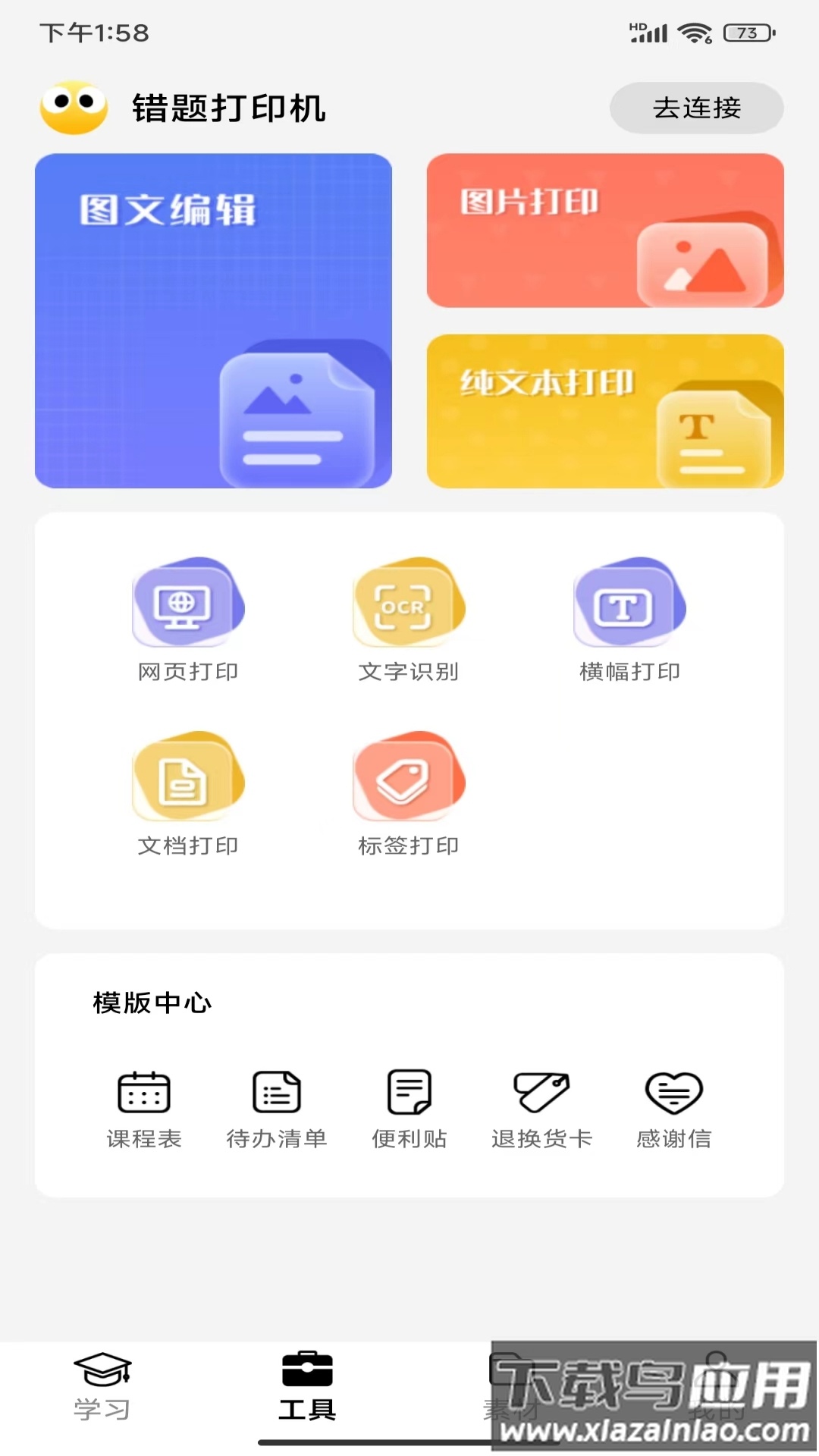The image size is (819, 1456).
Task: Open the 纯文本打印 text print card
Action: 604,413
